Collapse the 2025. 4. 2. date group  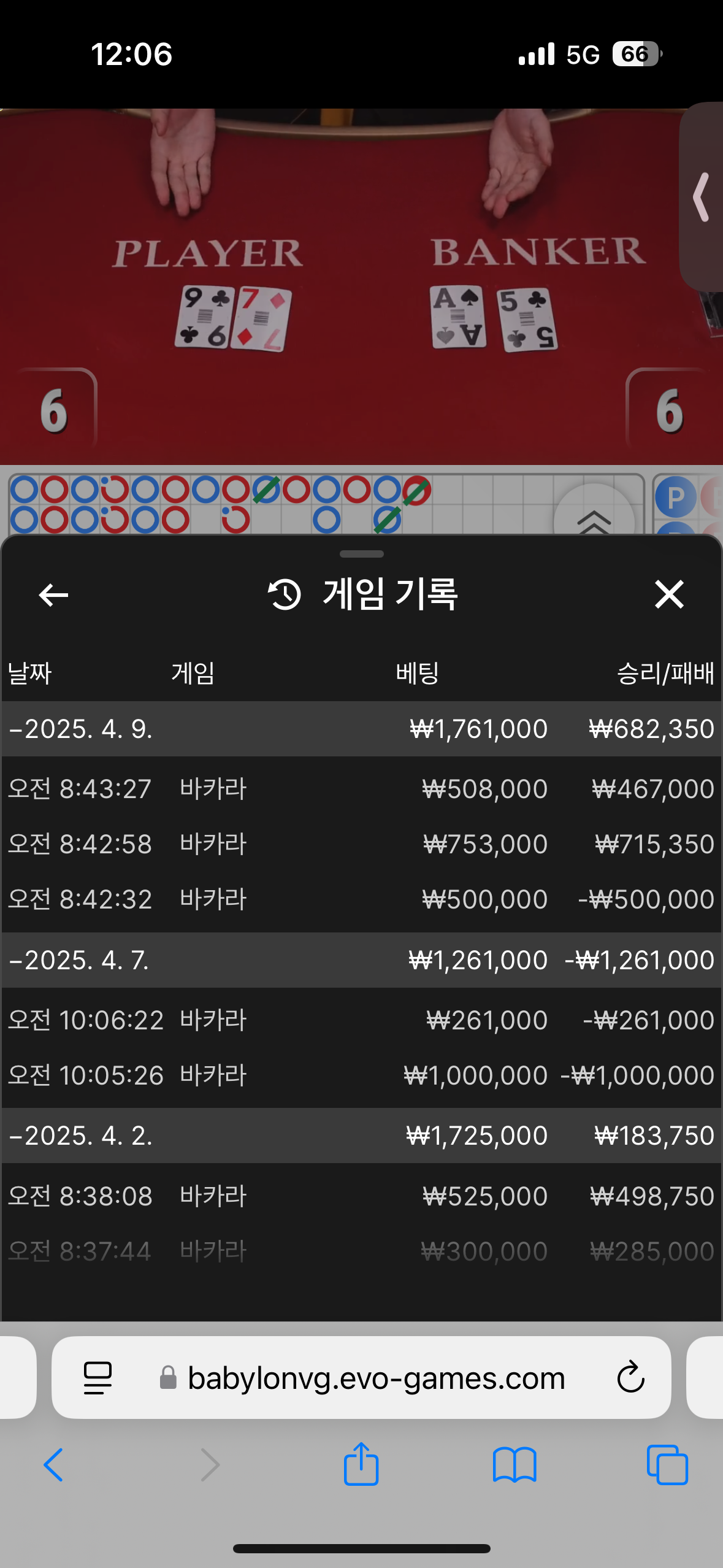point(361,1136)
